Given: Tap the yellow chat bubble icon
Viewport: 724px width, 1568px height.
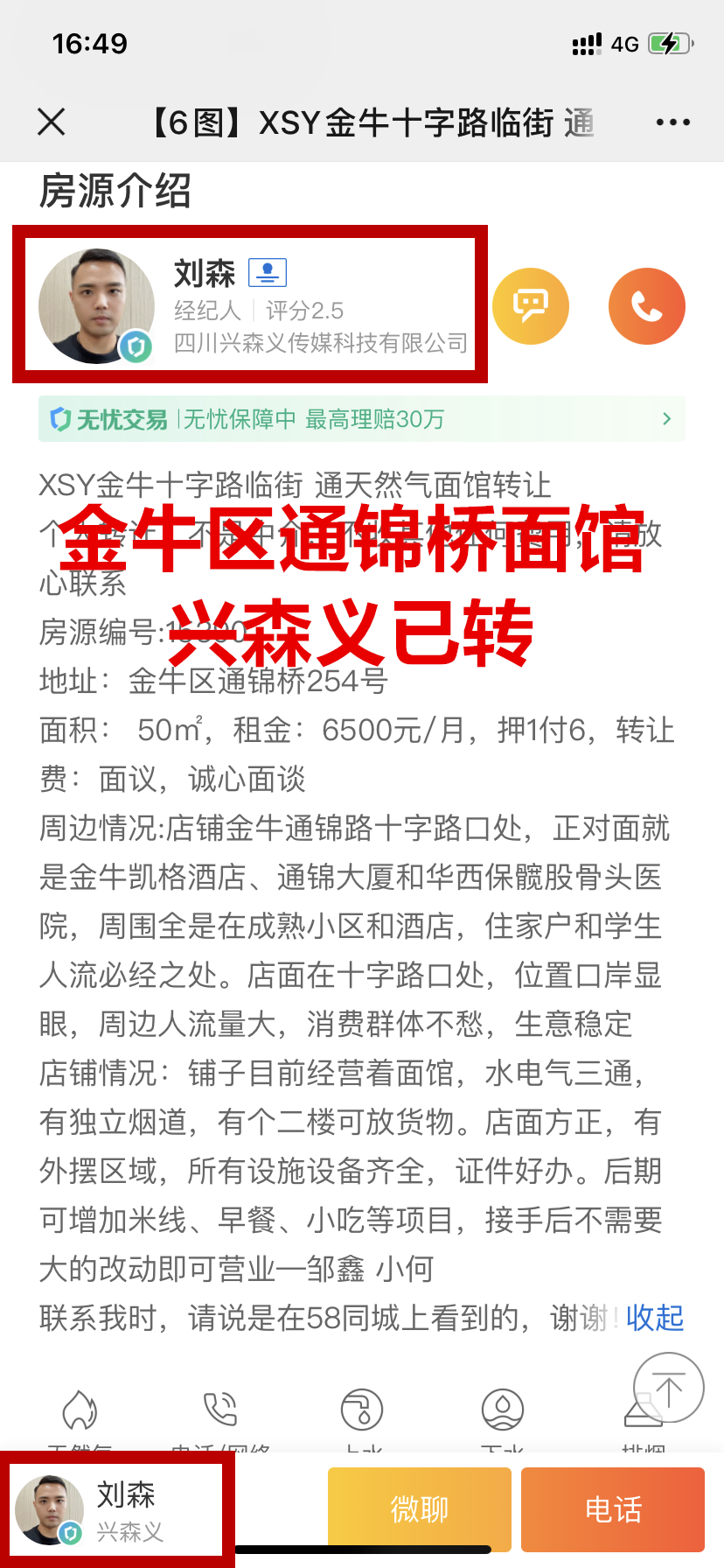Looking at the screenshot, I should click(x=531, y=306).
